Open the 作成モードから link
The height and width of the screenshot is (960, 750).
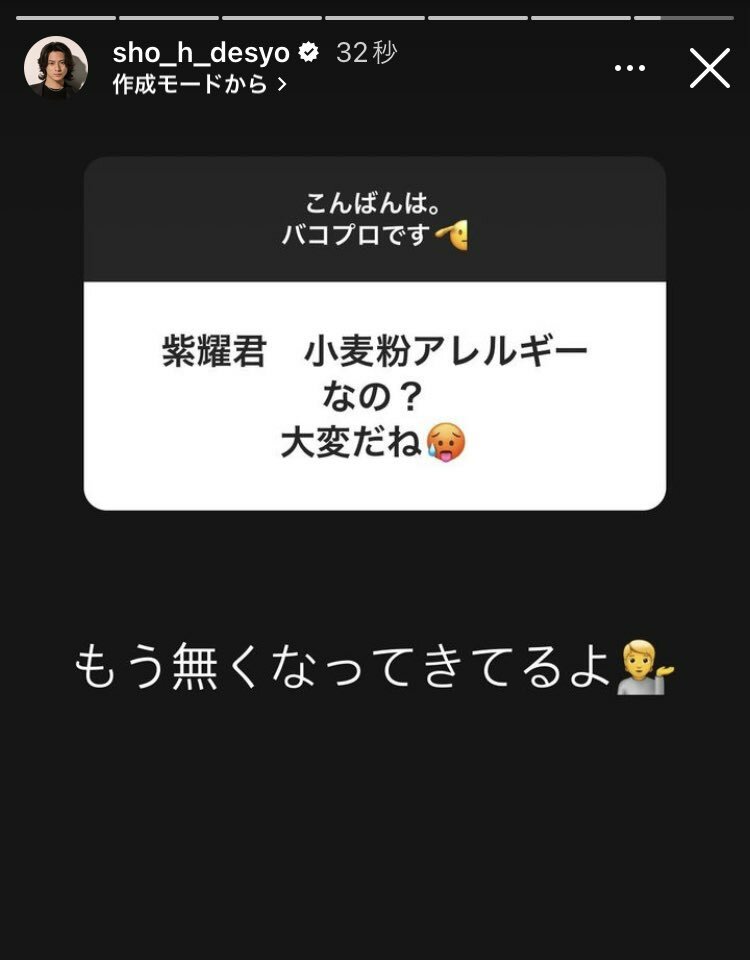click(x=199, y=85)
